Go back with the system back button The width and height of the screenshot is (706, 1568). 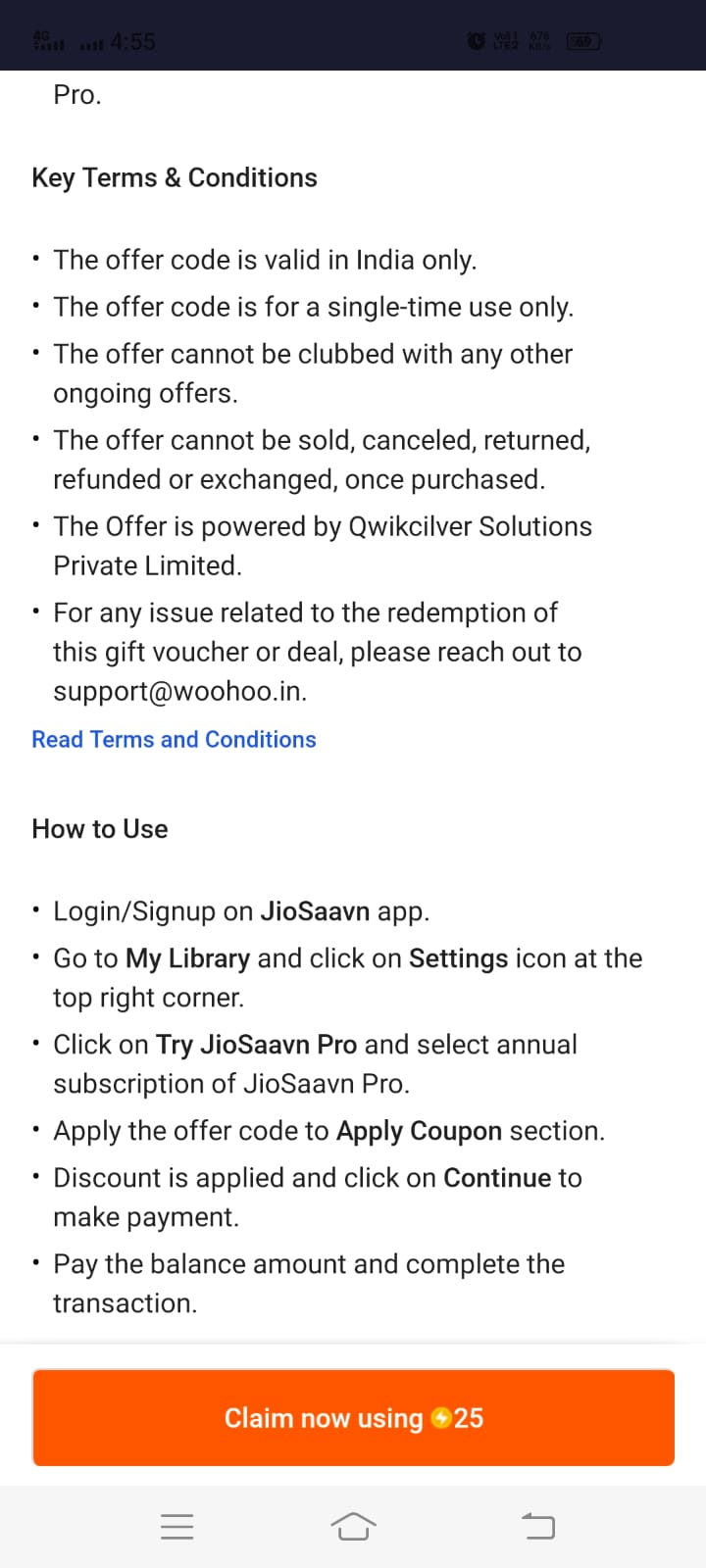point(537,1526)
